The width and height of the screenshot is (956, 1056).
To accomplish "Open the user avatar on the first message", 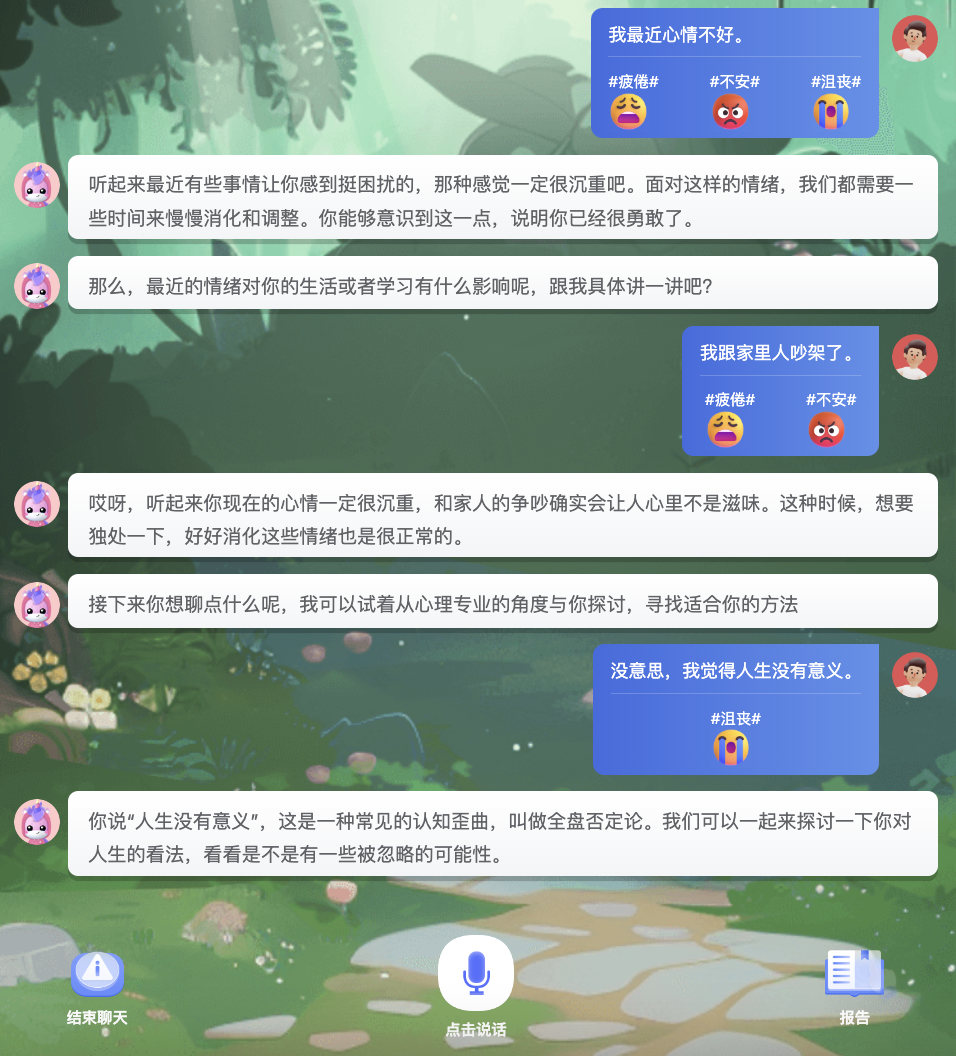I will point(915,38).
